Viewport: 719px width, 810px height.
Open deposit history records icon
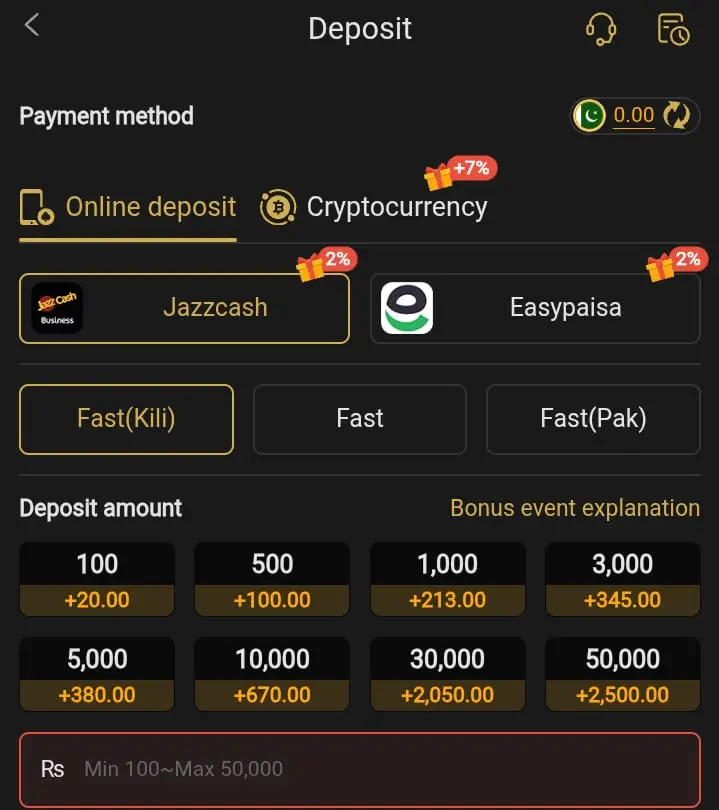point(673,28)
